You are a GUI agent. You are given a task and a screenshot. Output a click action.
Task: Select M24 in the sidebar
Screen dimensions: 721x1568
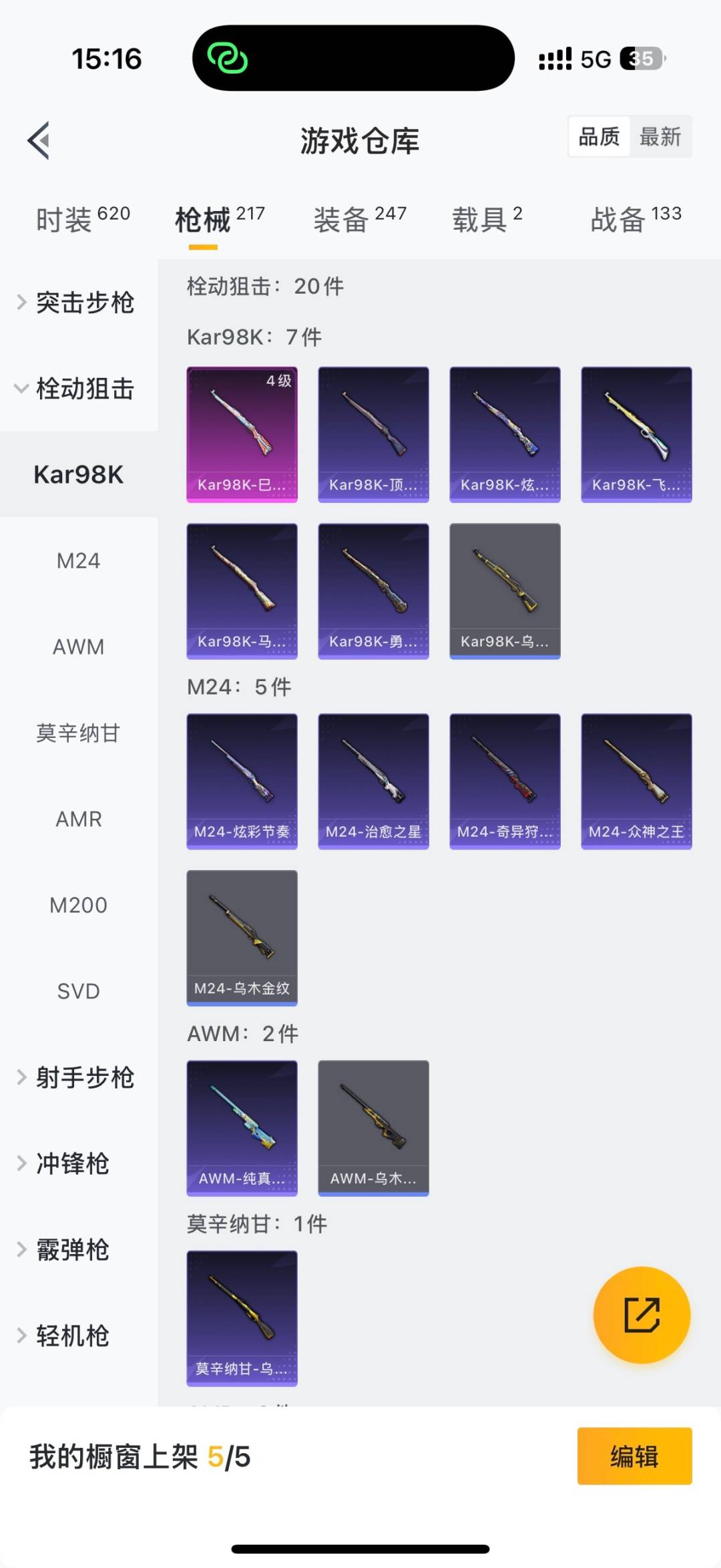[x=78, y=561]
